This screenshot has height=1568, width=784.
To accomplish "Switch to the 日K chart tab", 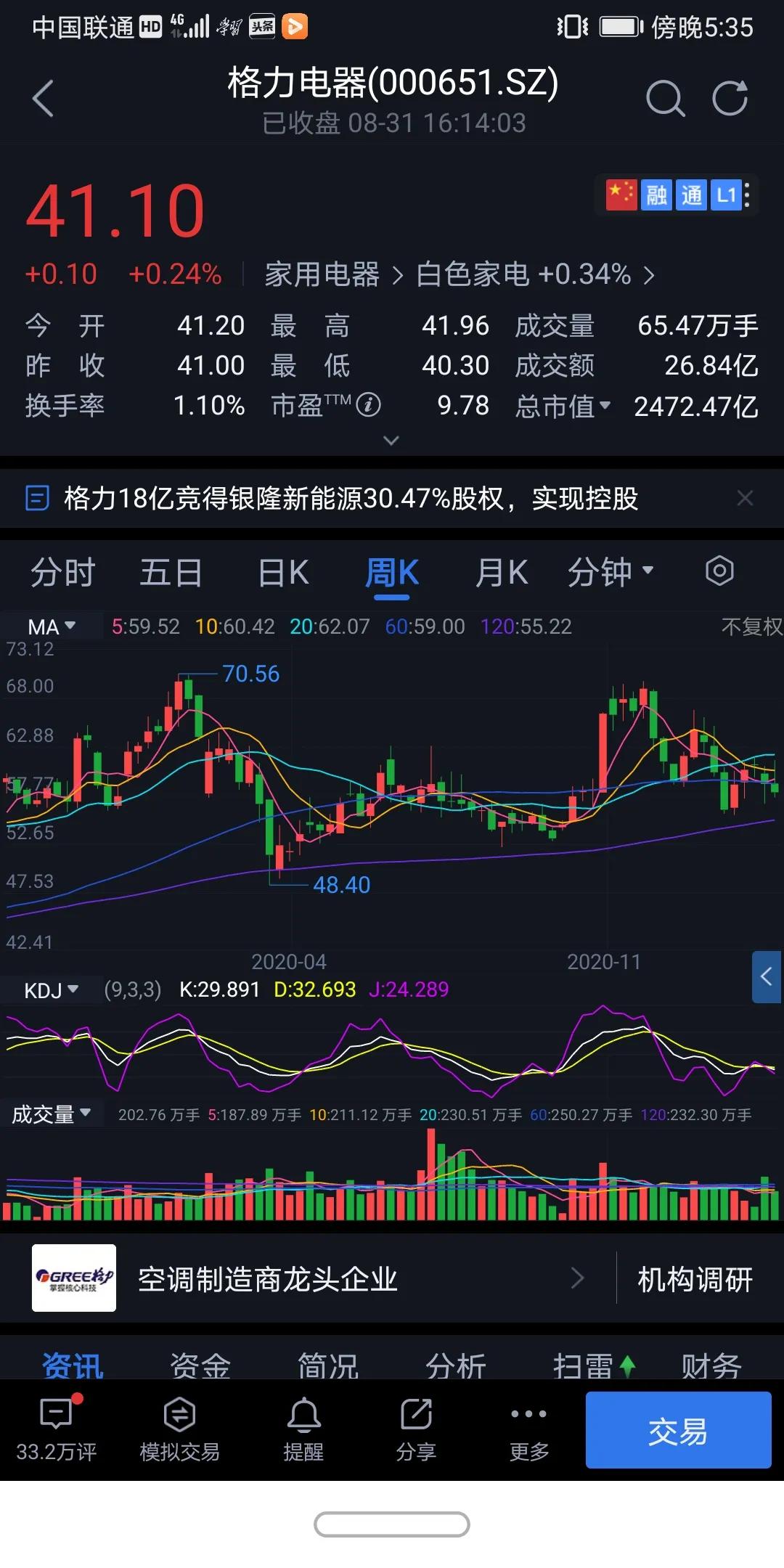I will [x=282, y=572].
